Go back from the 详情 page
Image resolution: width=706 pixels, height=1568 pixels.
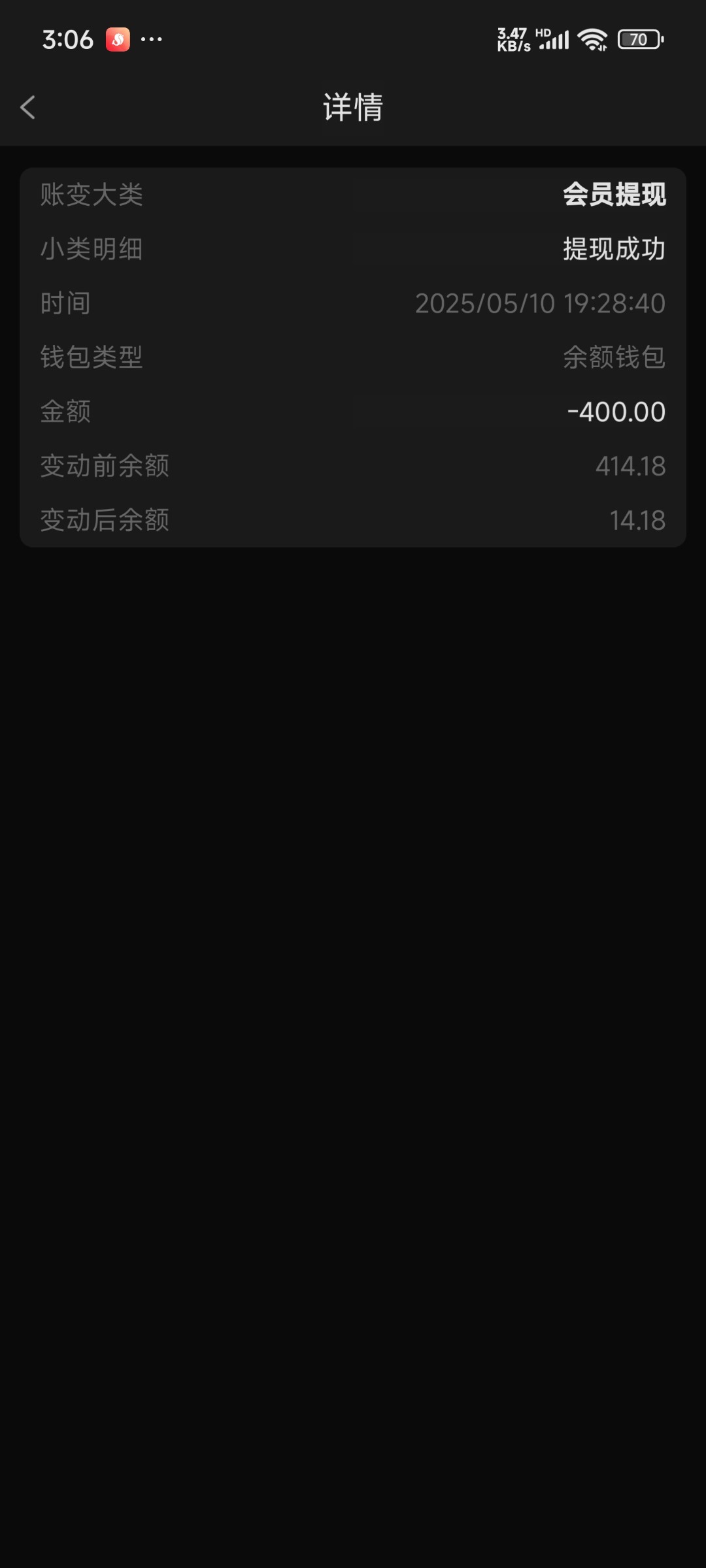[x=27, y=107]
